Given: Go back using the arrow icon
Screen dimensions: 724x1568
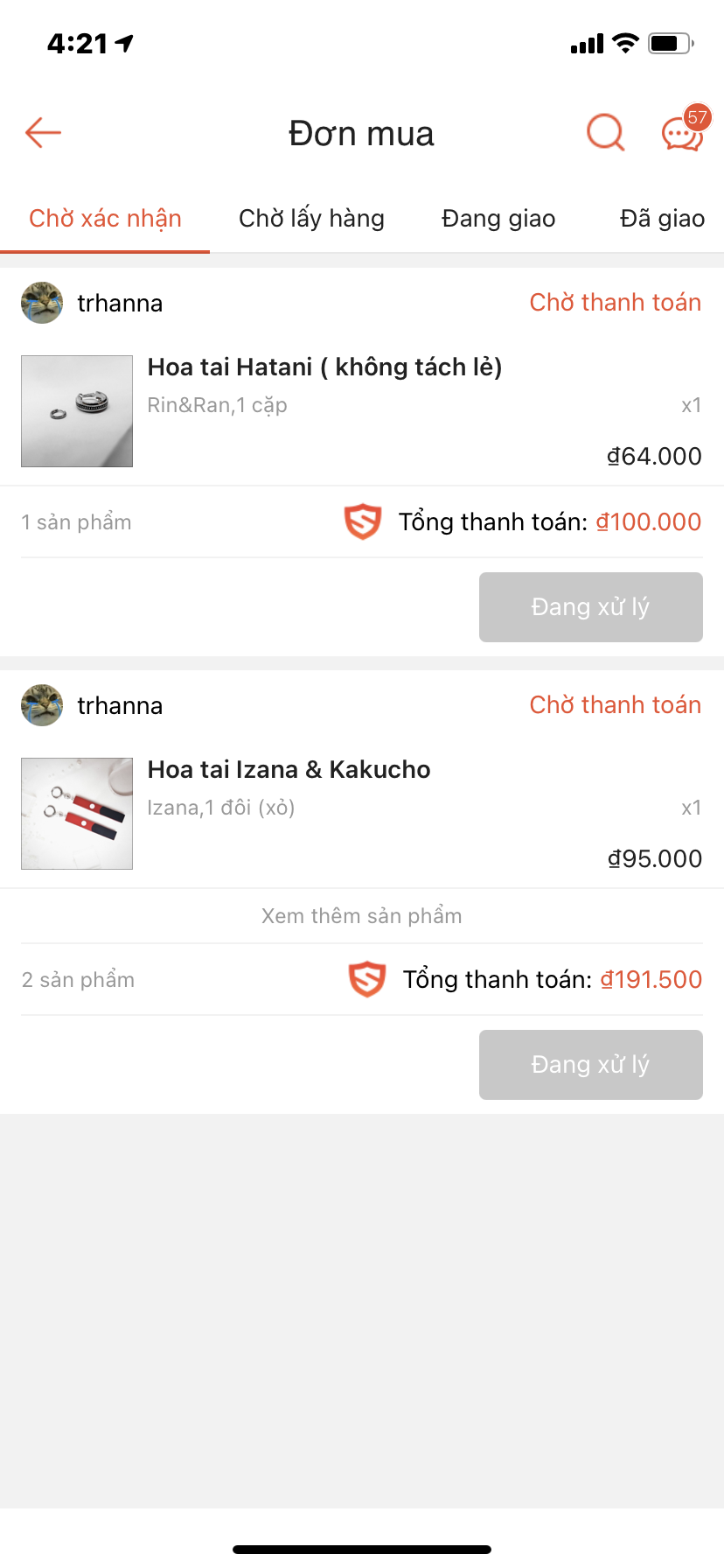Looking at the screenshot, I should click(43, 133).
